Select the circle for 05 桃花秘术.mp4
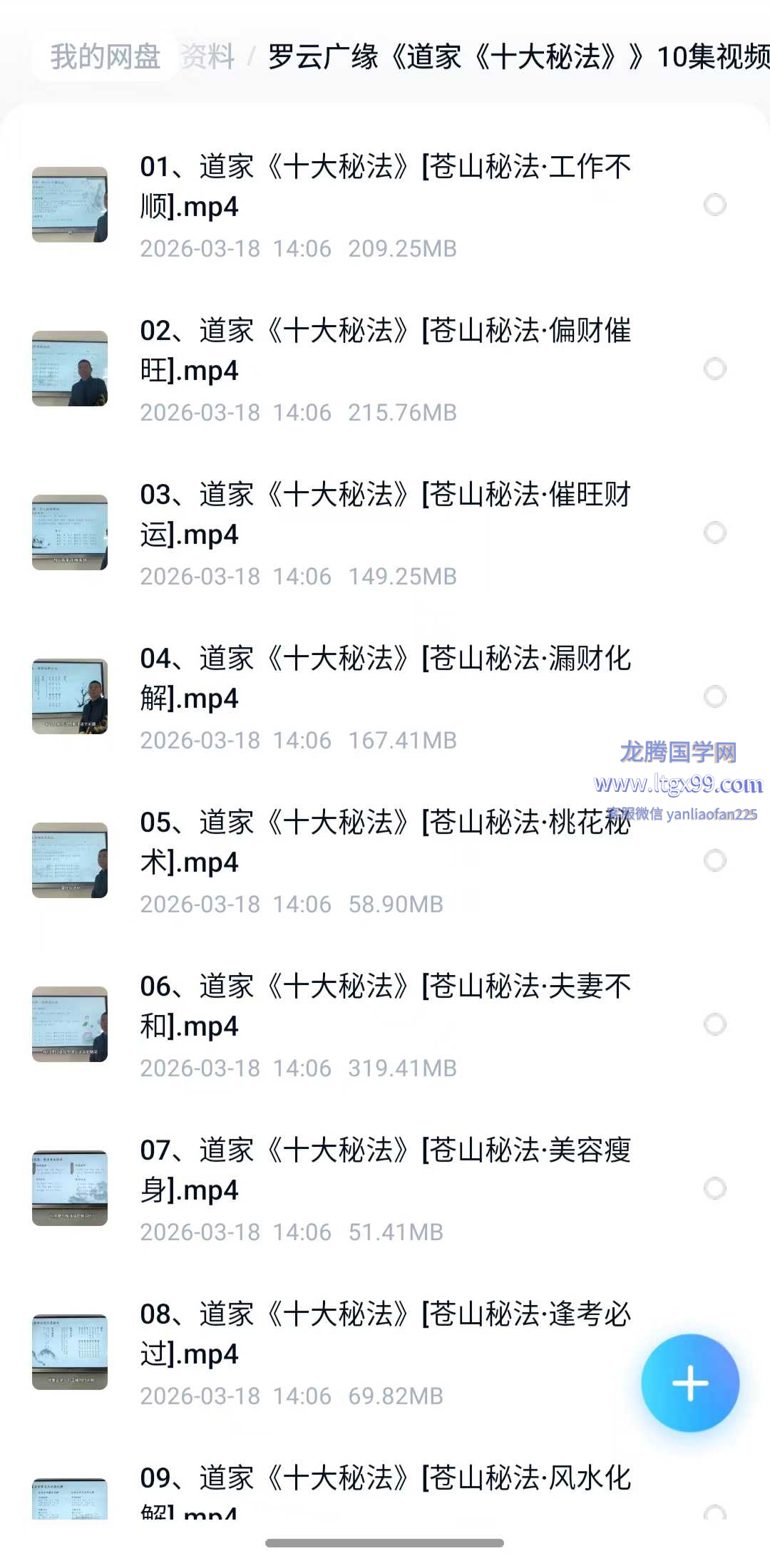770x1568 pixels. [x=714, y=861]
